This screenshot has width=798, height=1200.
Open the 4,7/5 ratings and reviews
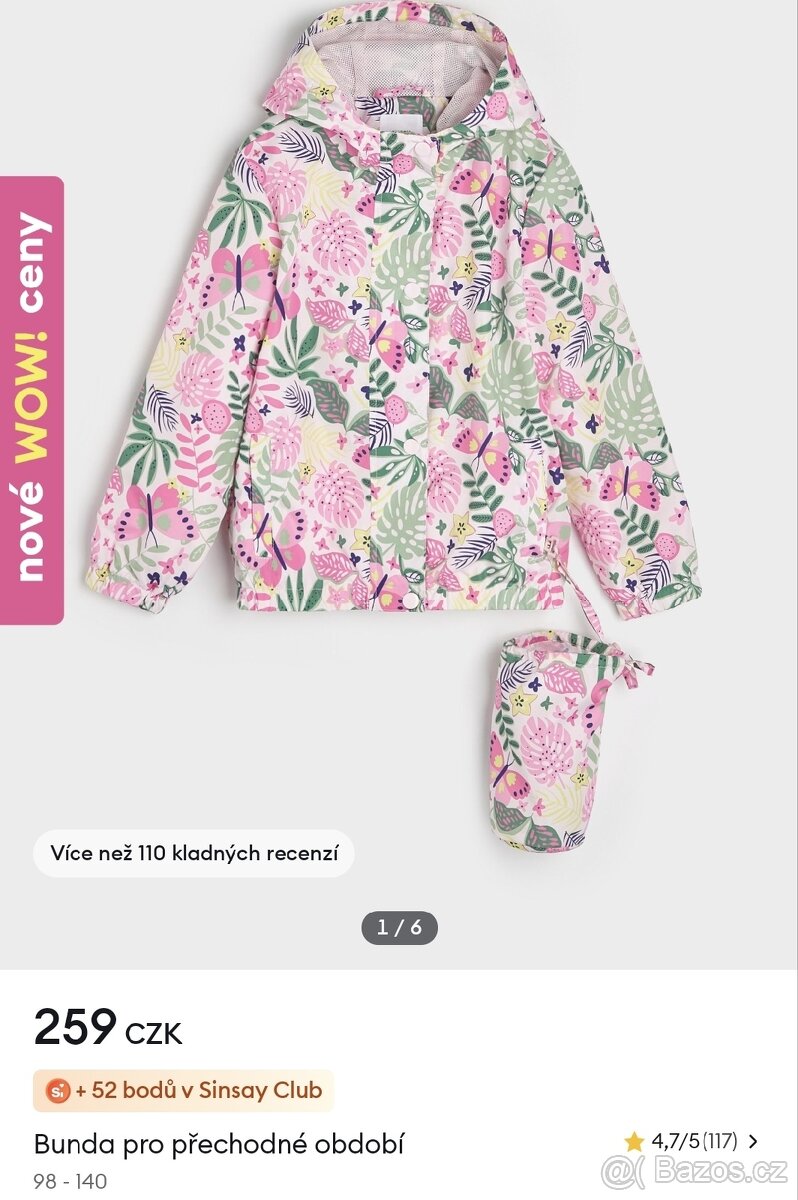click(692, 1141)
